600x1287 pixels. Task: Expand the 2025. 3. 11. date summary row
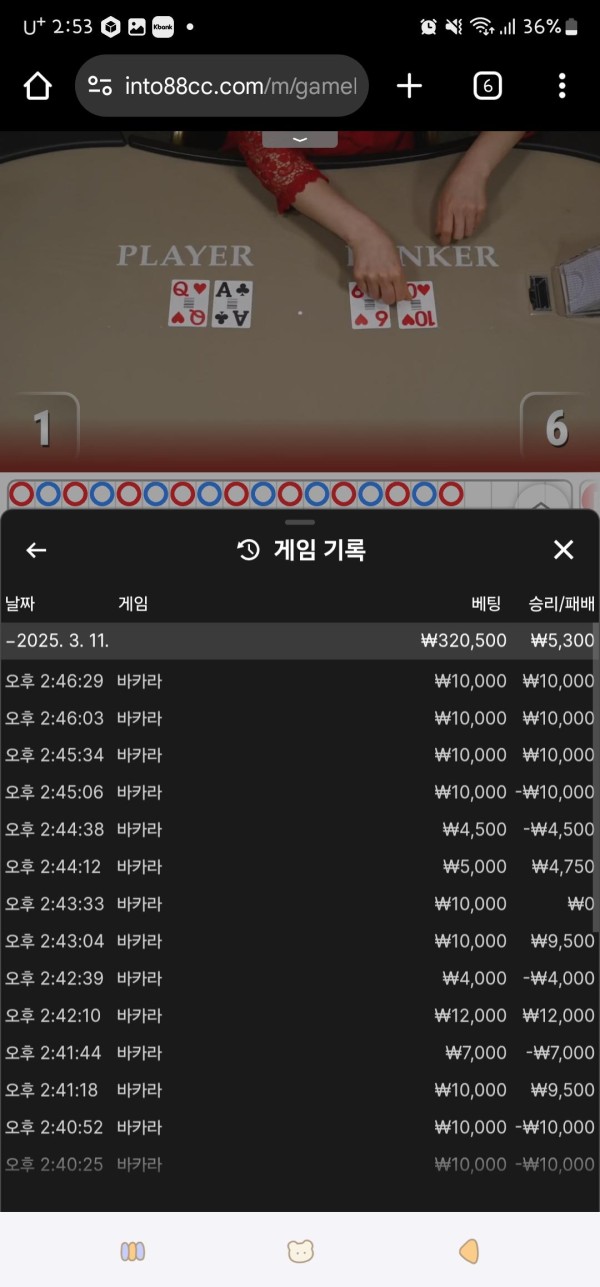(x=298, y=641)
